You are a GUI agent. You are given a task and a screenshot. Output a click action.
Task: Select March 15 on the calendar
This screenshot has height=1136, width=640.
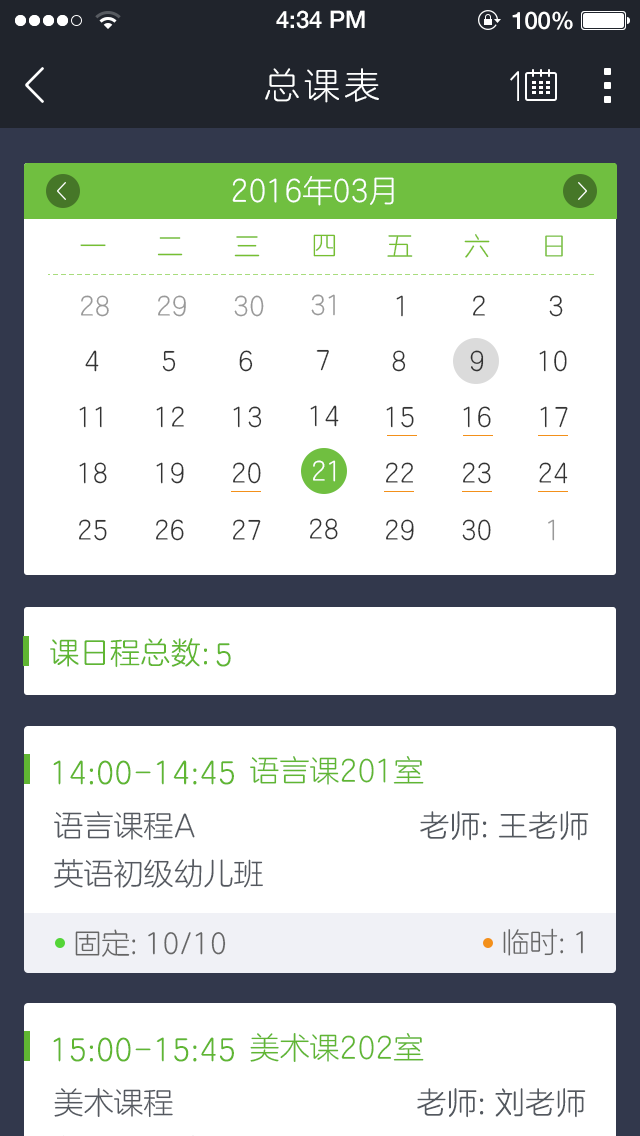(400, 418)
